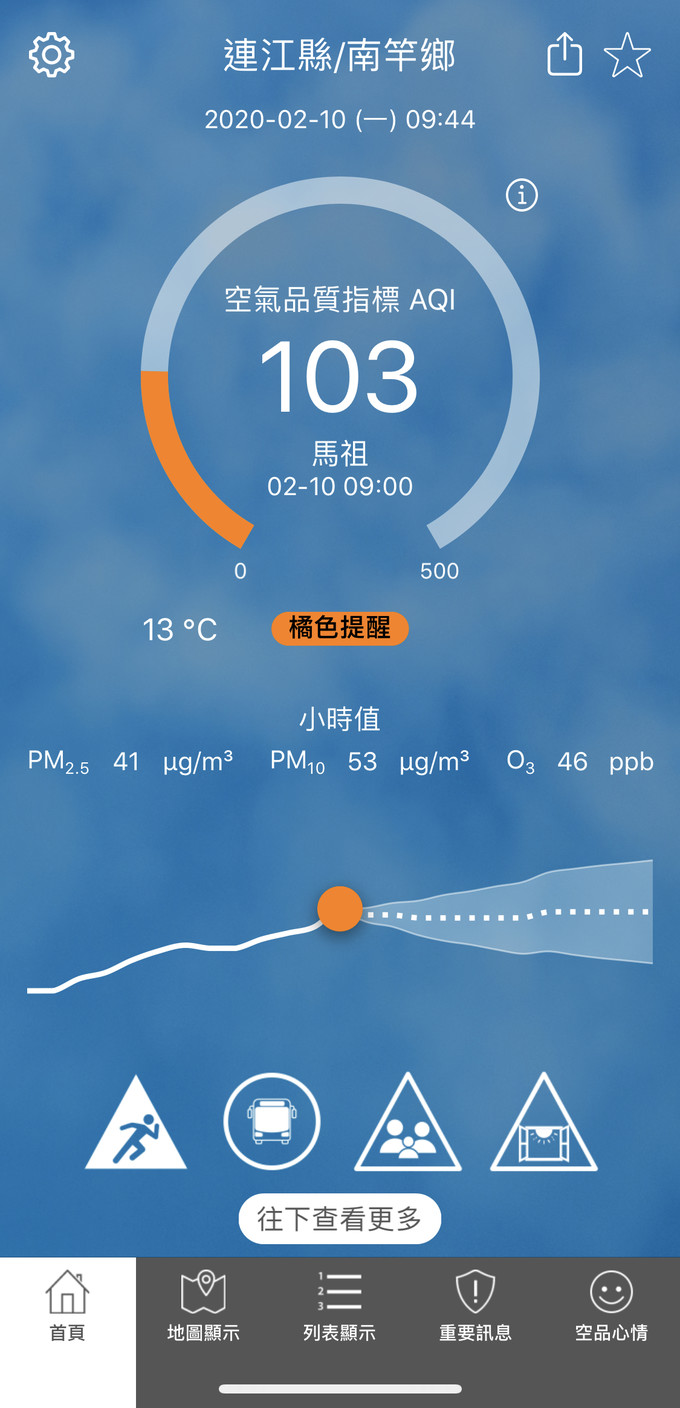Switch to the 首頁 tab
This screenshot has width=680, height=1408.
click(x=67, y=1305)
